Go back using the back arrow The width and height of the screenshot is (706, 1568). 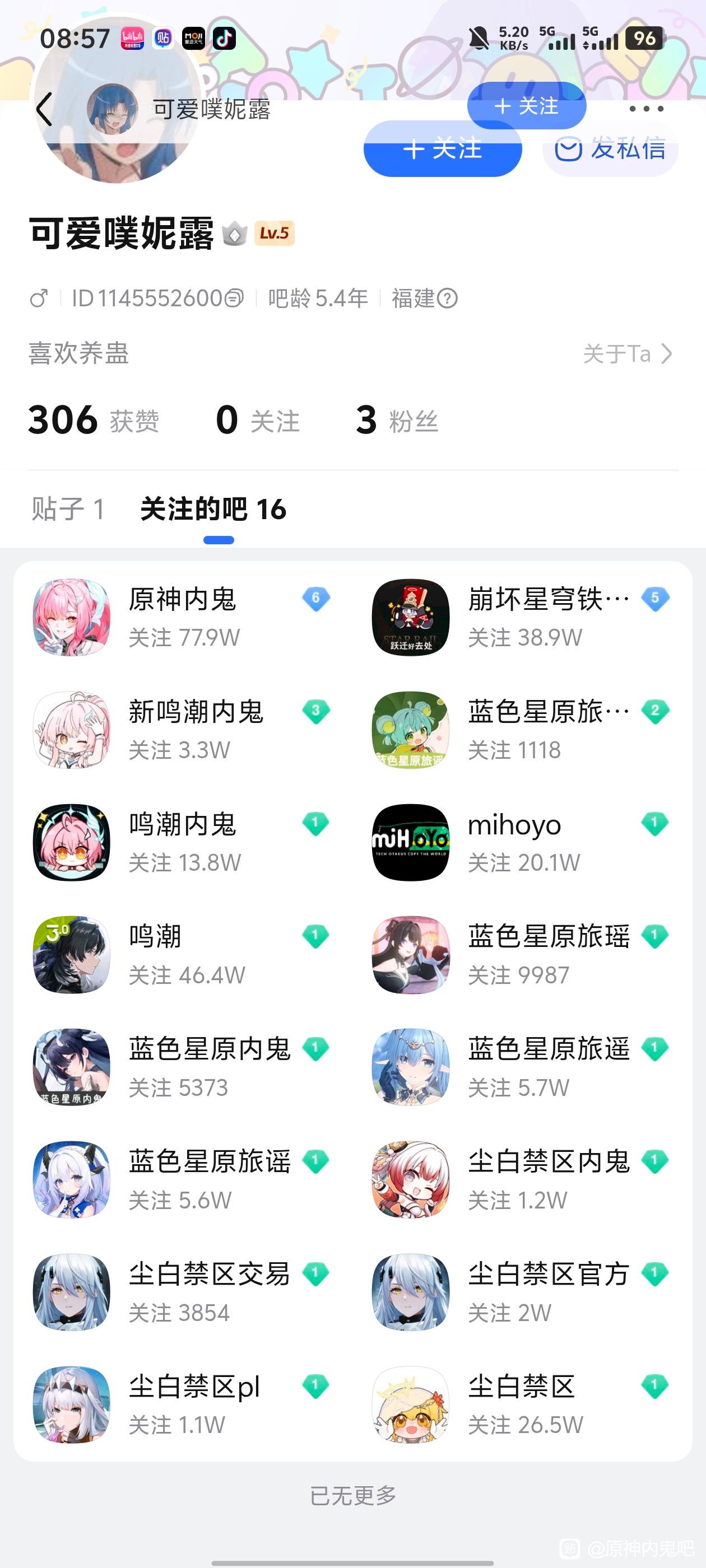[44, 110]
